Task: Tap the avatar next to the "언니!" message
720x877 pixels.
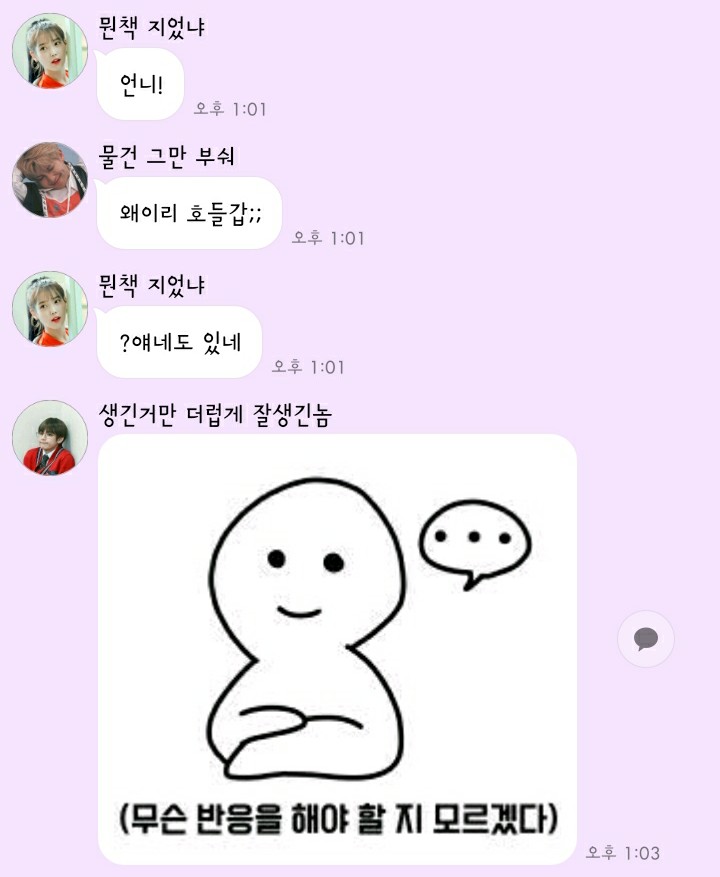Action: pyautogui.click(x=49, y=50)
